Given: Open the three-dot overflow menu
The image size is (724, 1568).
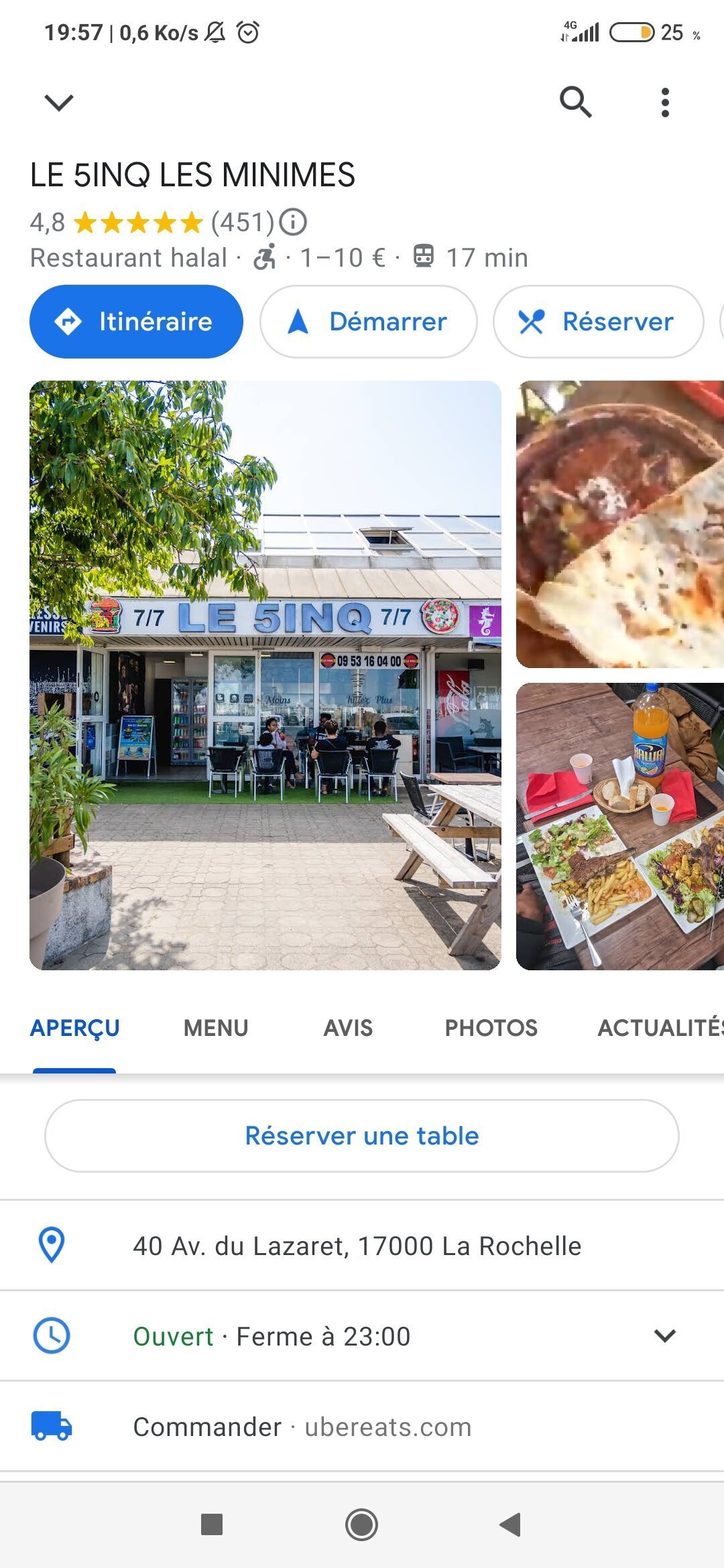Looking at the screenshot, I should (x=664, y=103).
